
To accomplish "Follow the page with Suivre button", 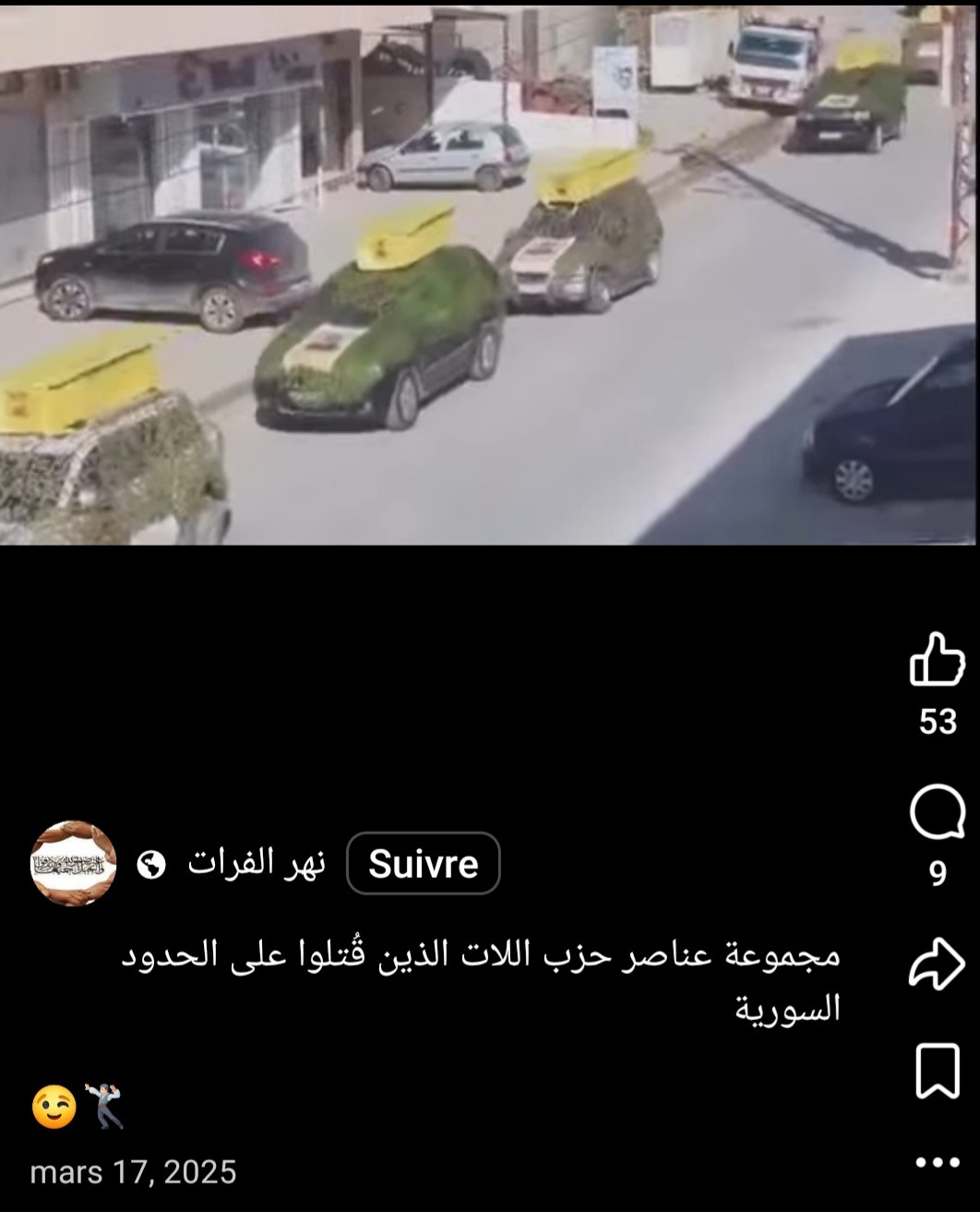I will coord(424,864).
